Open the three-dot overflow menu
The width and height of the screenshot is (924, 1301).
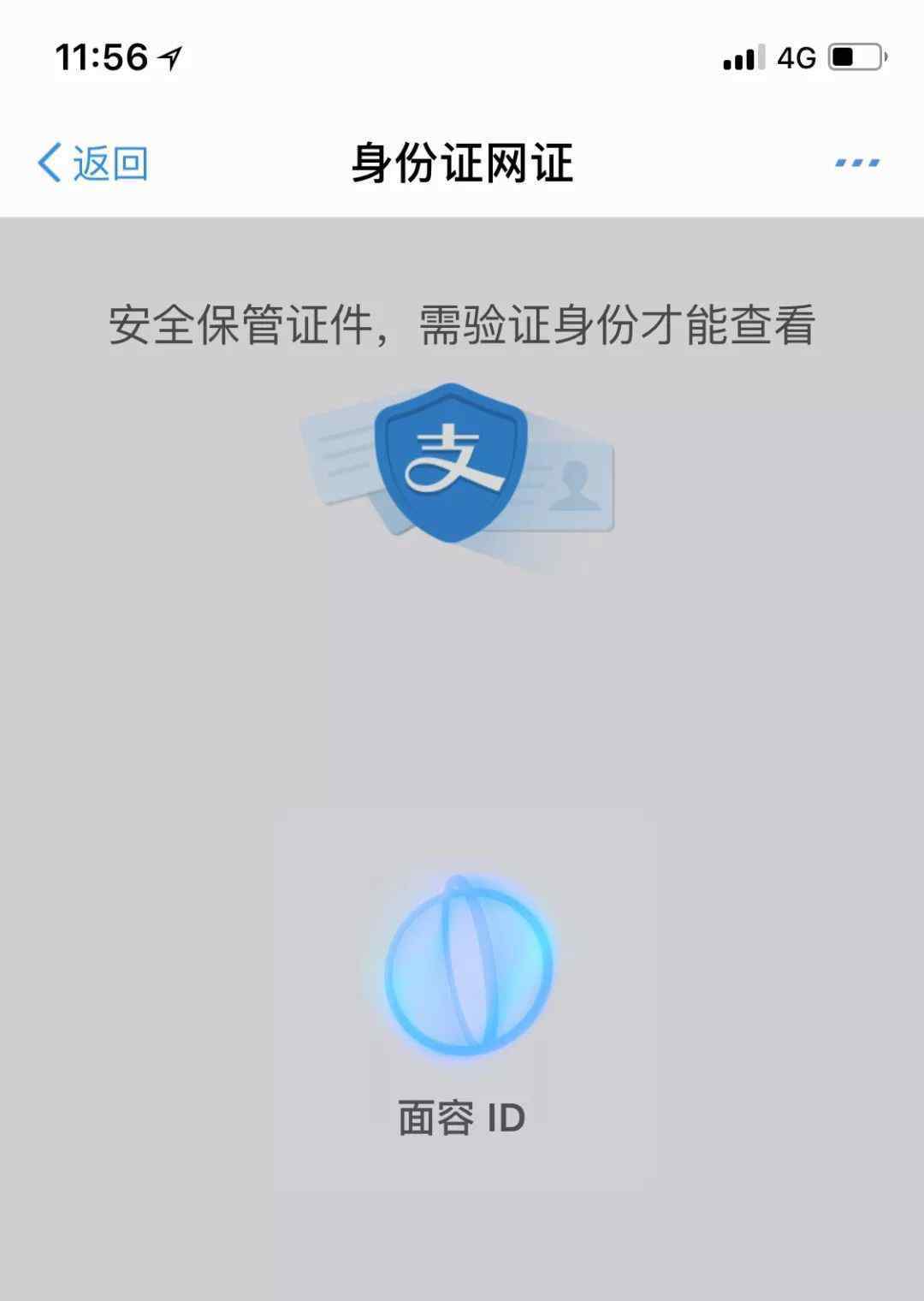856,163
